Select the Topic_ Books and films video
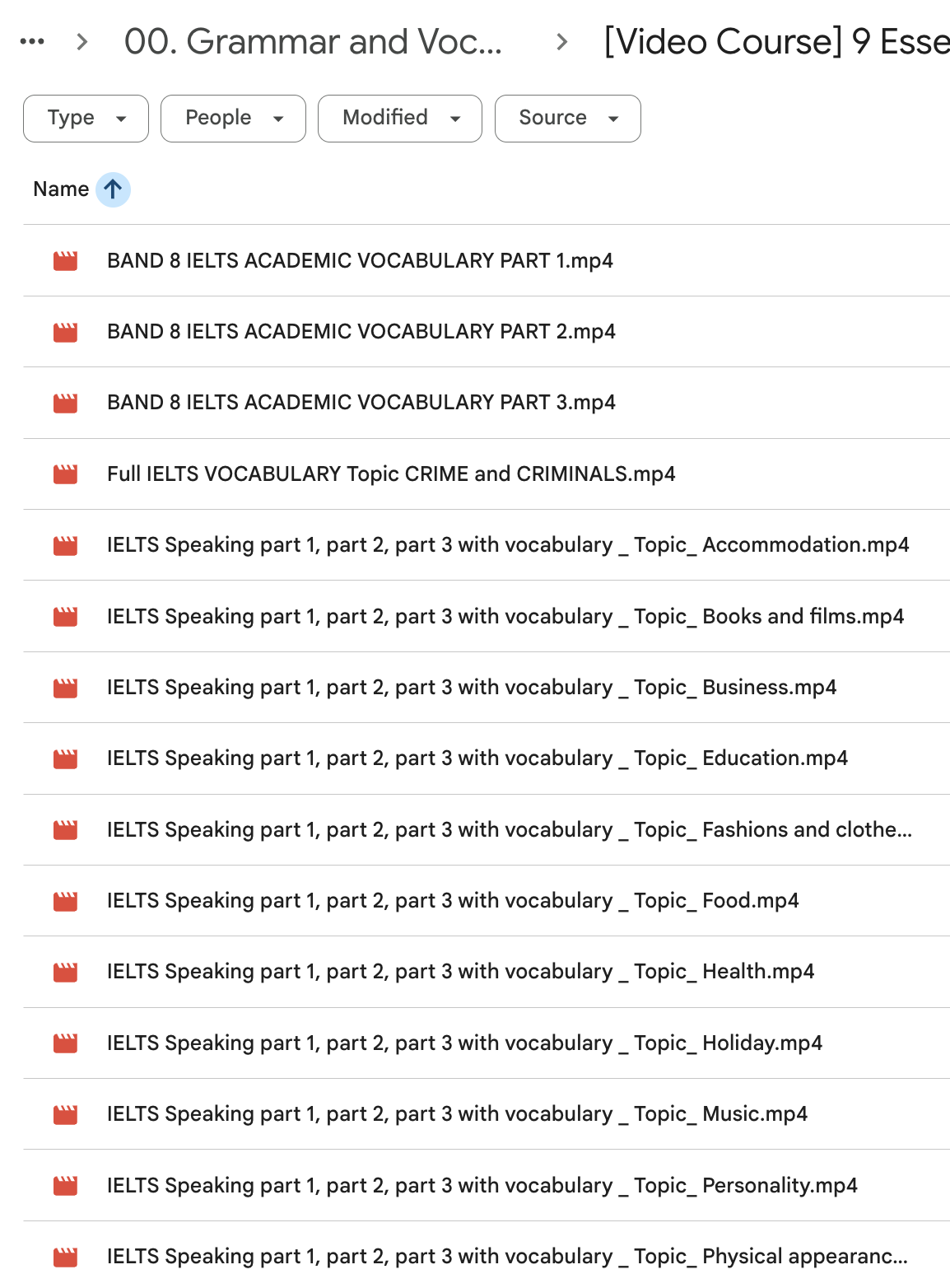950x1288 pixels. pos(505,617)
